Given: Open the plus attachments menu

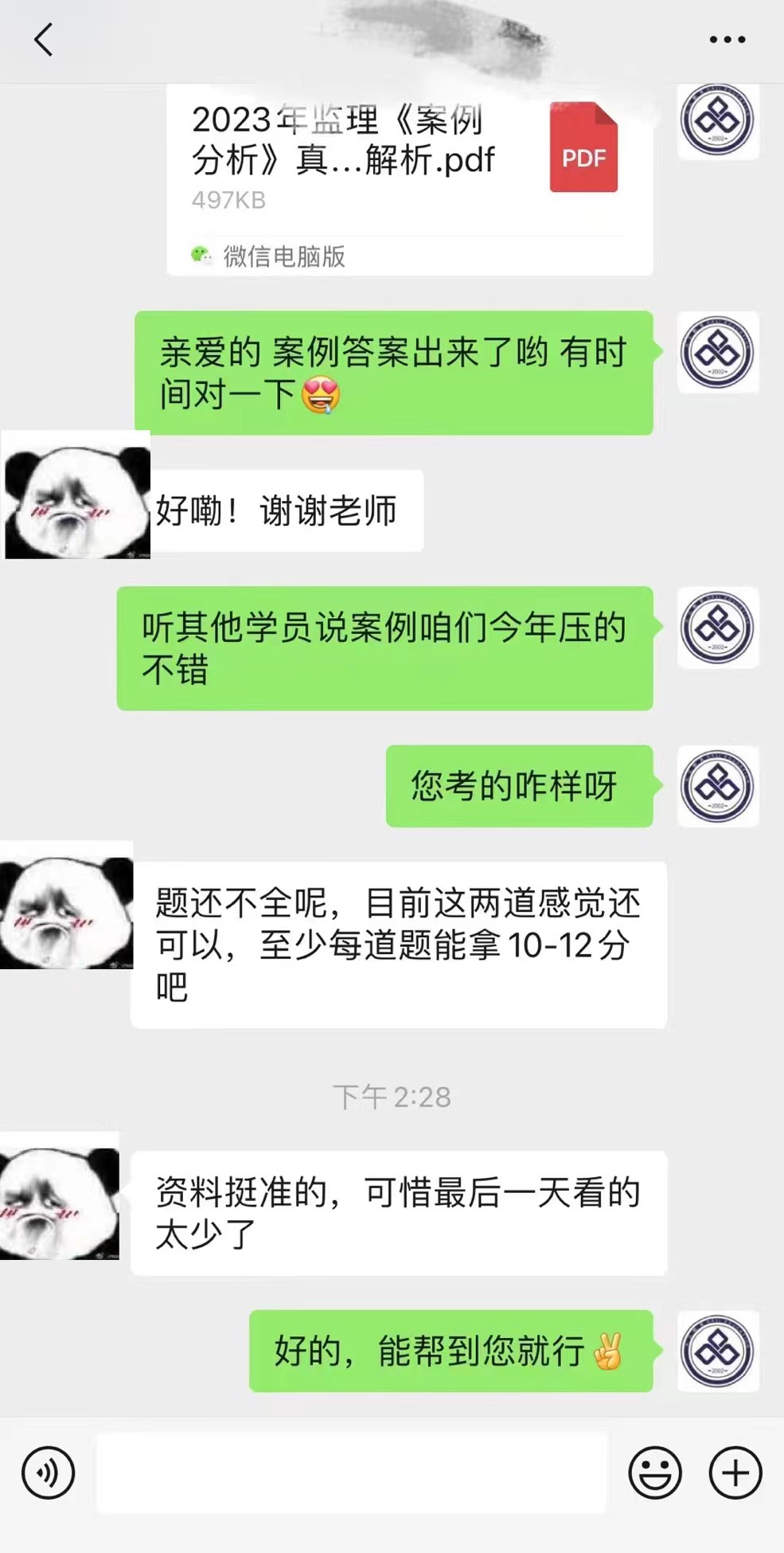Looking at the screenshot, I should (735, 1473).
